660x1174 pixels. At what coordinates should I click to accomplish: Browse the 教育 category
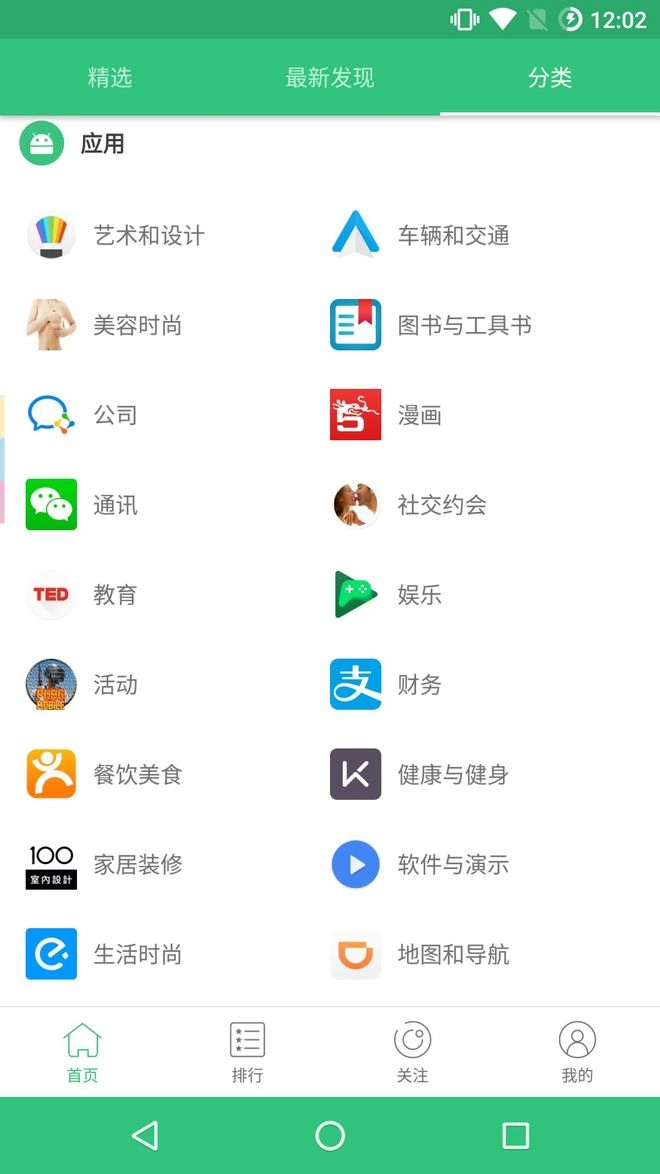[x=115, y=595]
